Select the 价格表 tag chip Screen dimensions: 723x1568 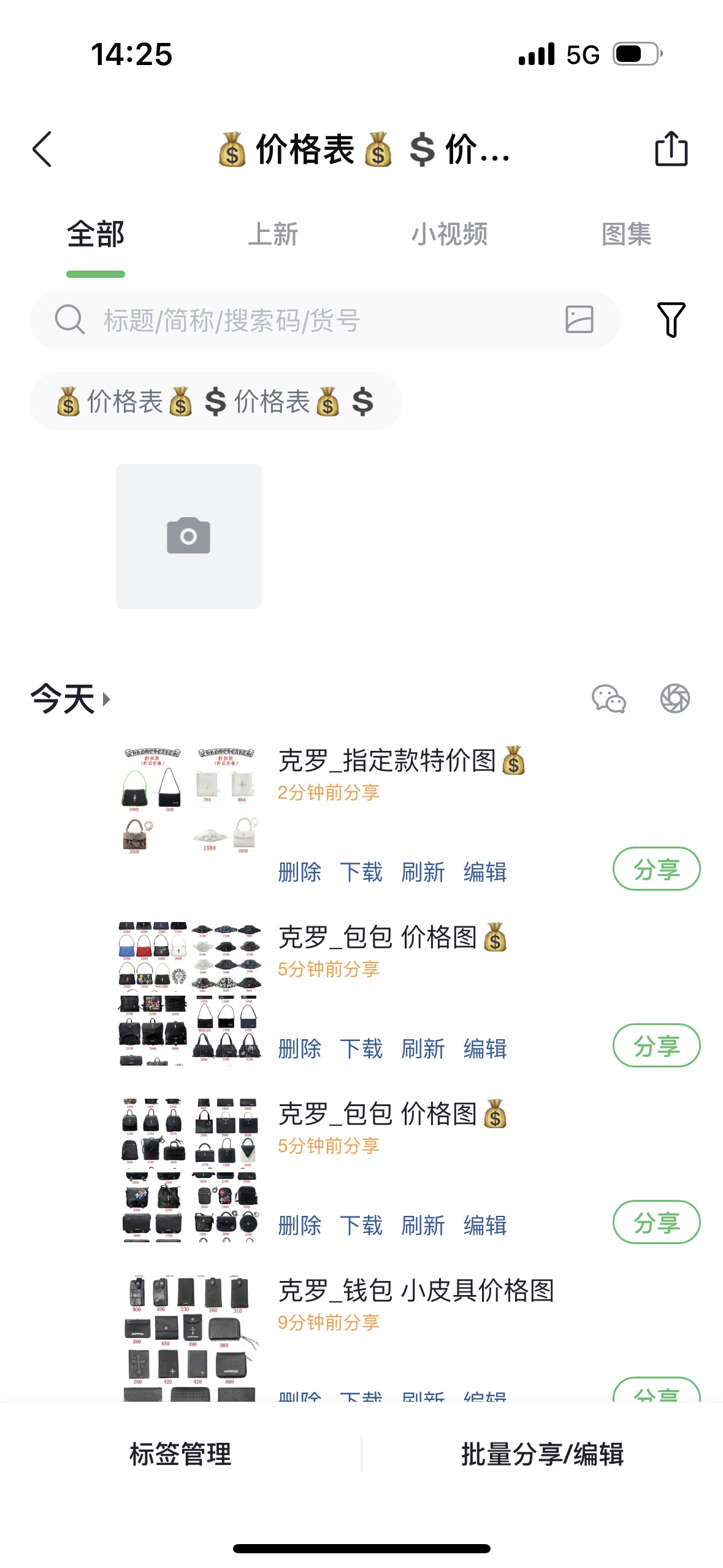216,402
